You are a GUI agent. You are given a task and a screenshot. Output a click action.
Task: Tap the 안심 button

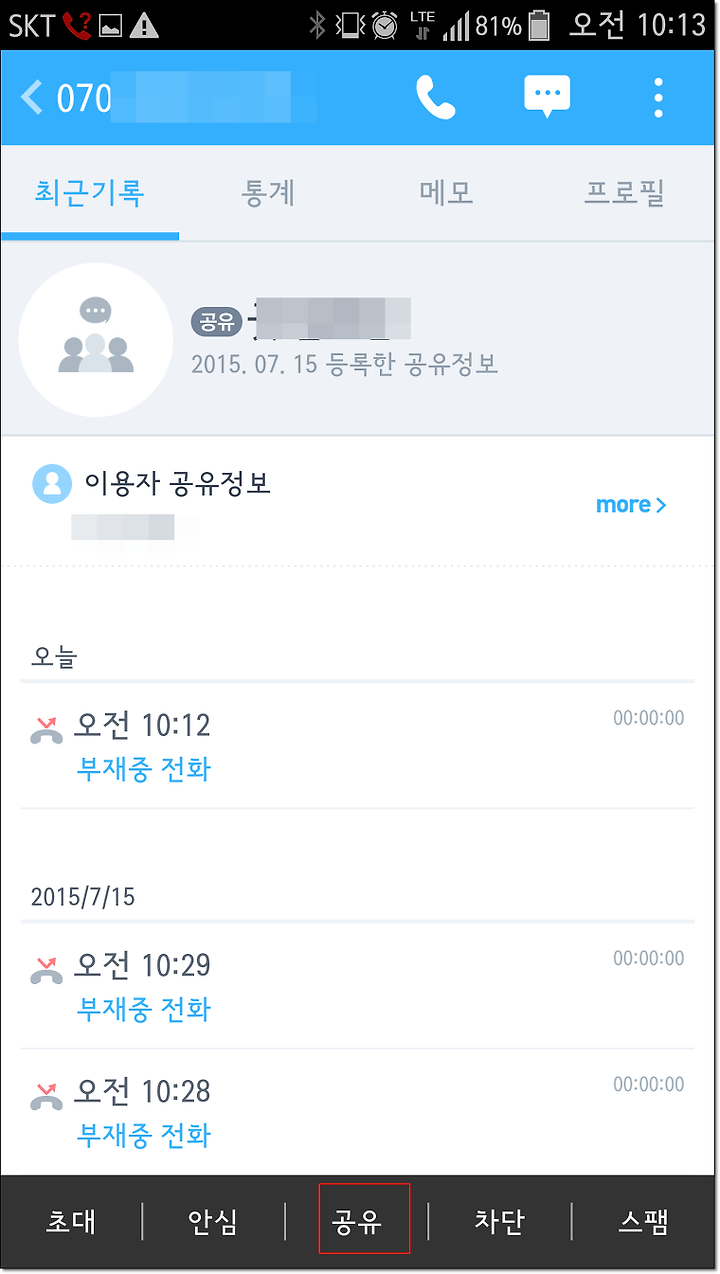[x=214, y=1221]
